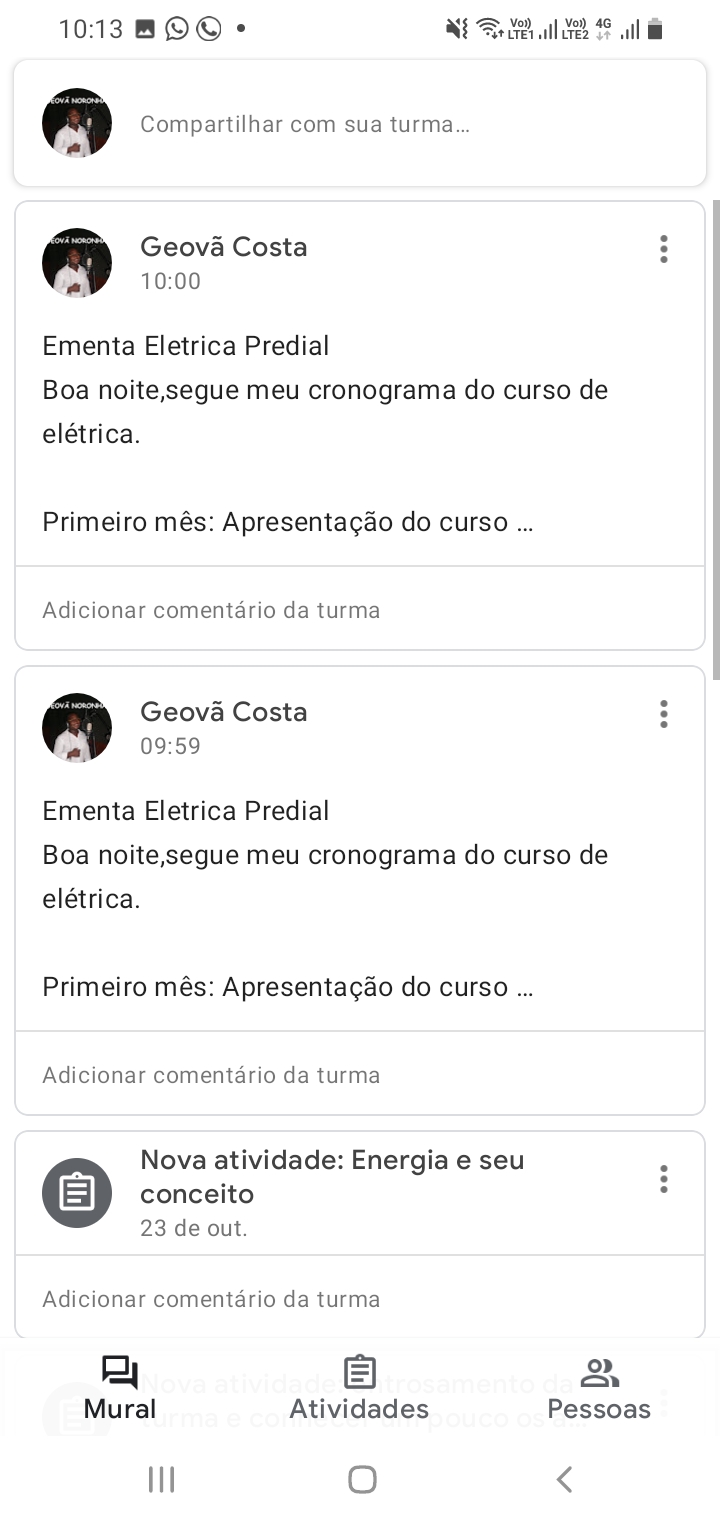
Task: Open overflow menu on the 10:00 post
Action: coord(663,249)
